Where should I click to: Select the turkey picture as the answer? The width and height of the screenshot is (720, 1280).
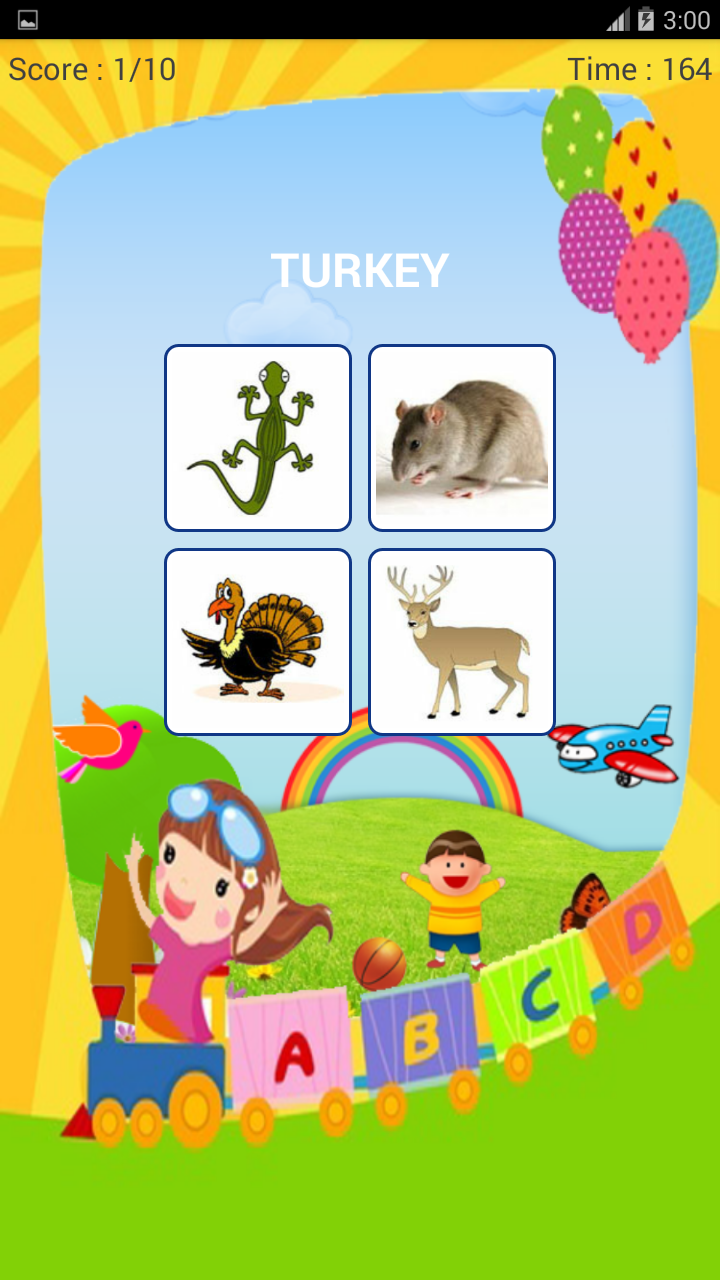point(257,640)
